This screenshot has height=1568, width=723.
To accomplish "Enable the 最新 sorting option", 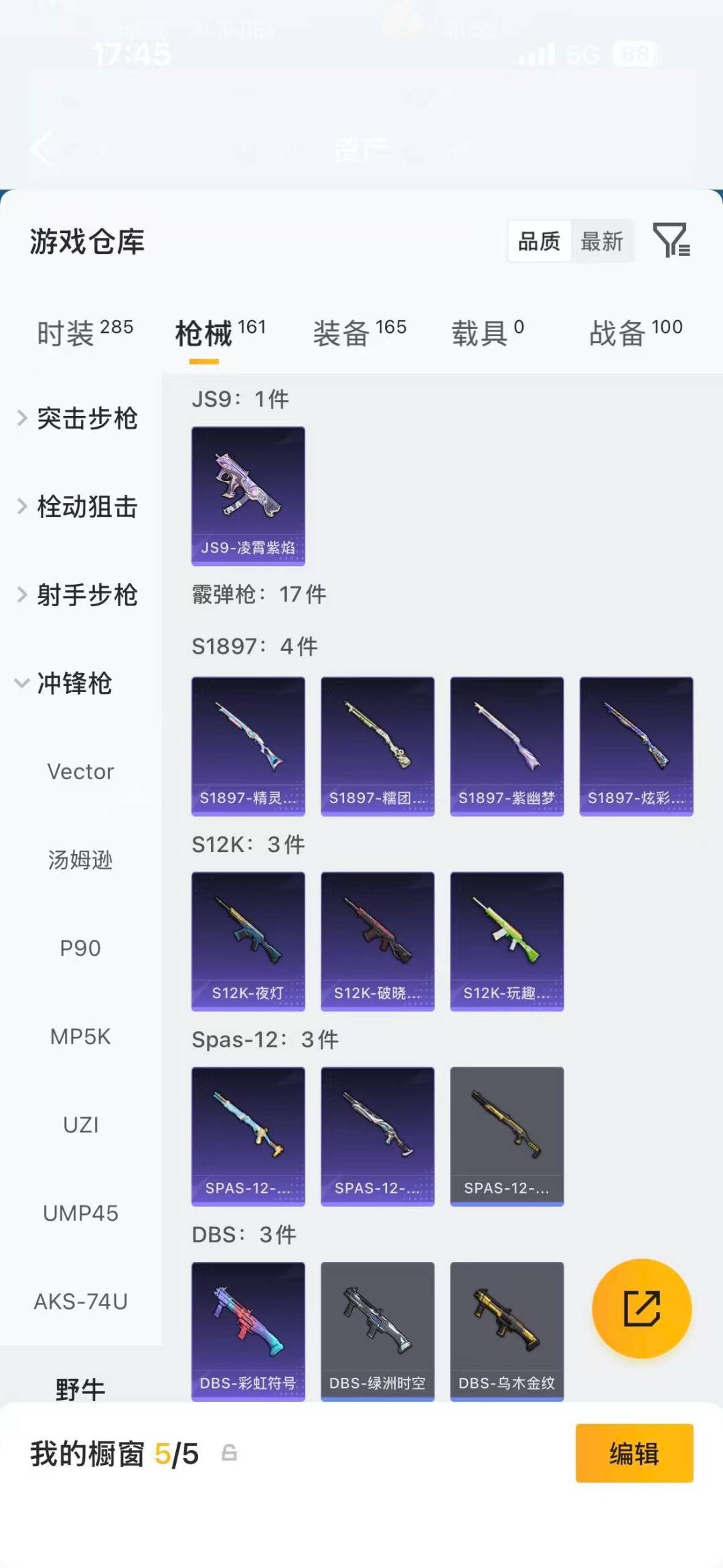I will tap(602, 242).
